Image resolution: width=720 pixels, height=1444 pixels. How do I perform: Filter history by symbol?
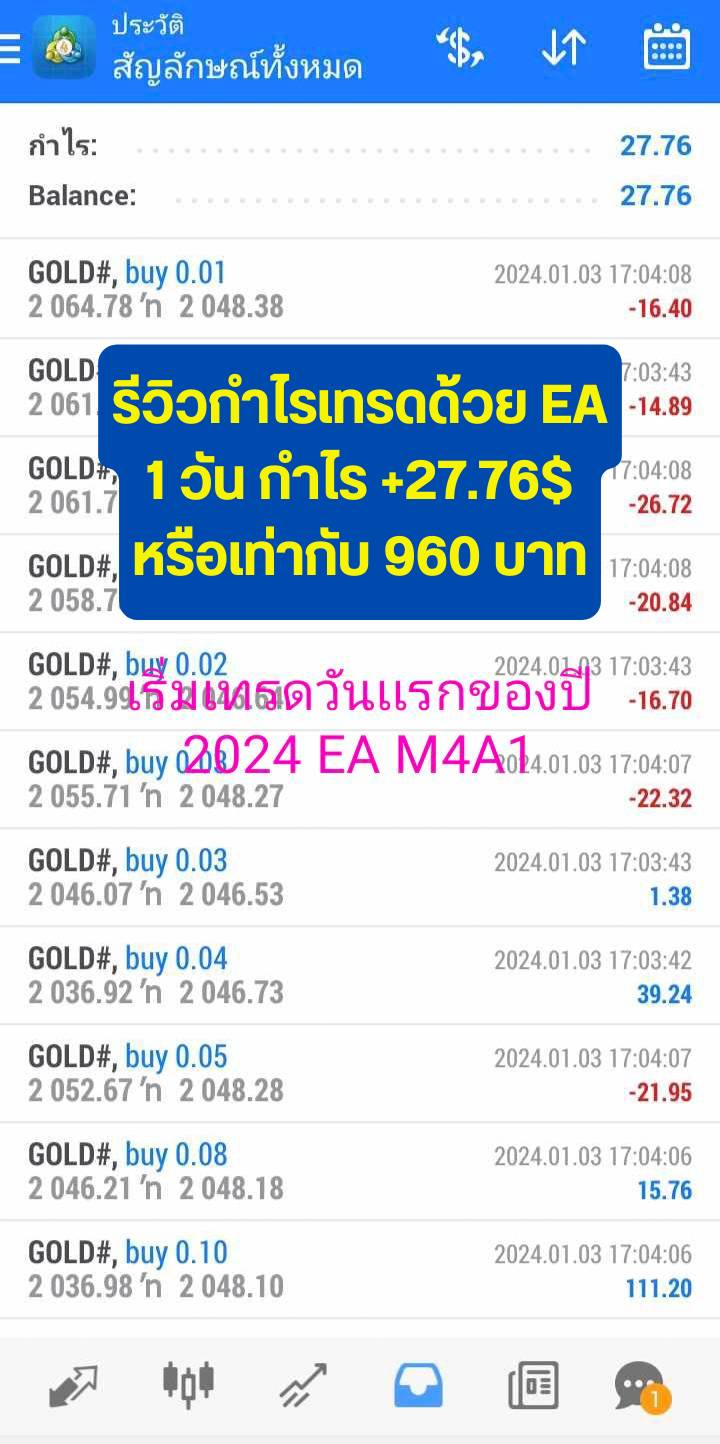point(459,48)
